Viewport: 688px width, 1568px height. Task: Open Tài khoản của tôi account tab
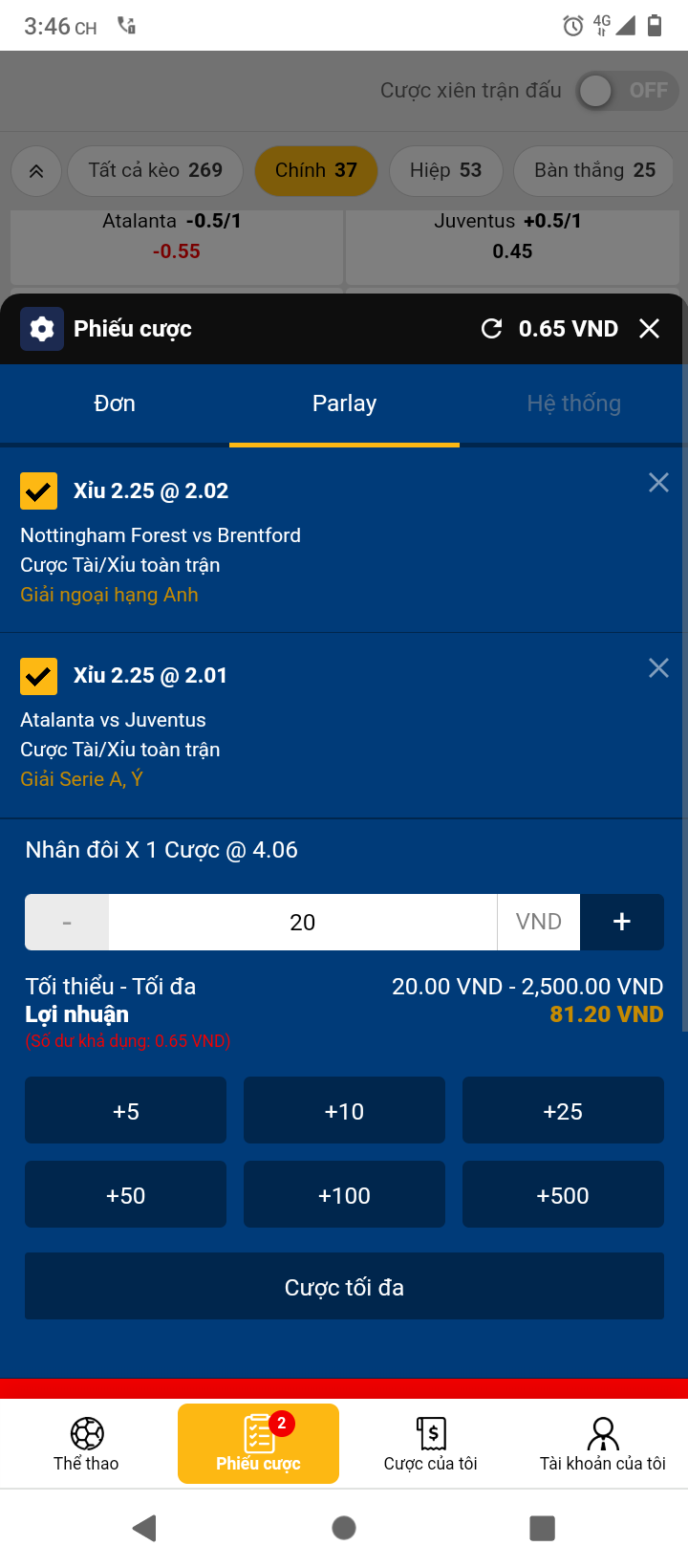coord(602,1444)
